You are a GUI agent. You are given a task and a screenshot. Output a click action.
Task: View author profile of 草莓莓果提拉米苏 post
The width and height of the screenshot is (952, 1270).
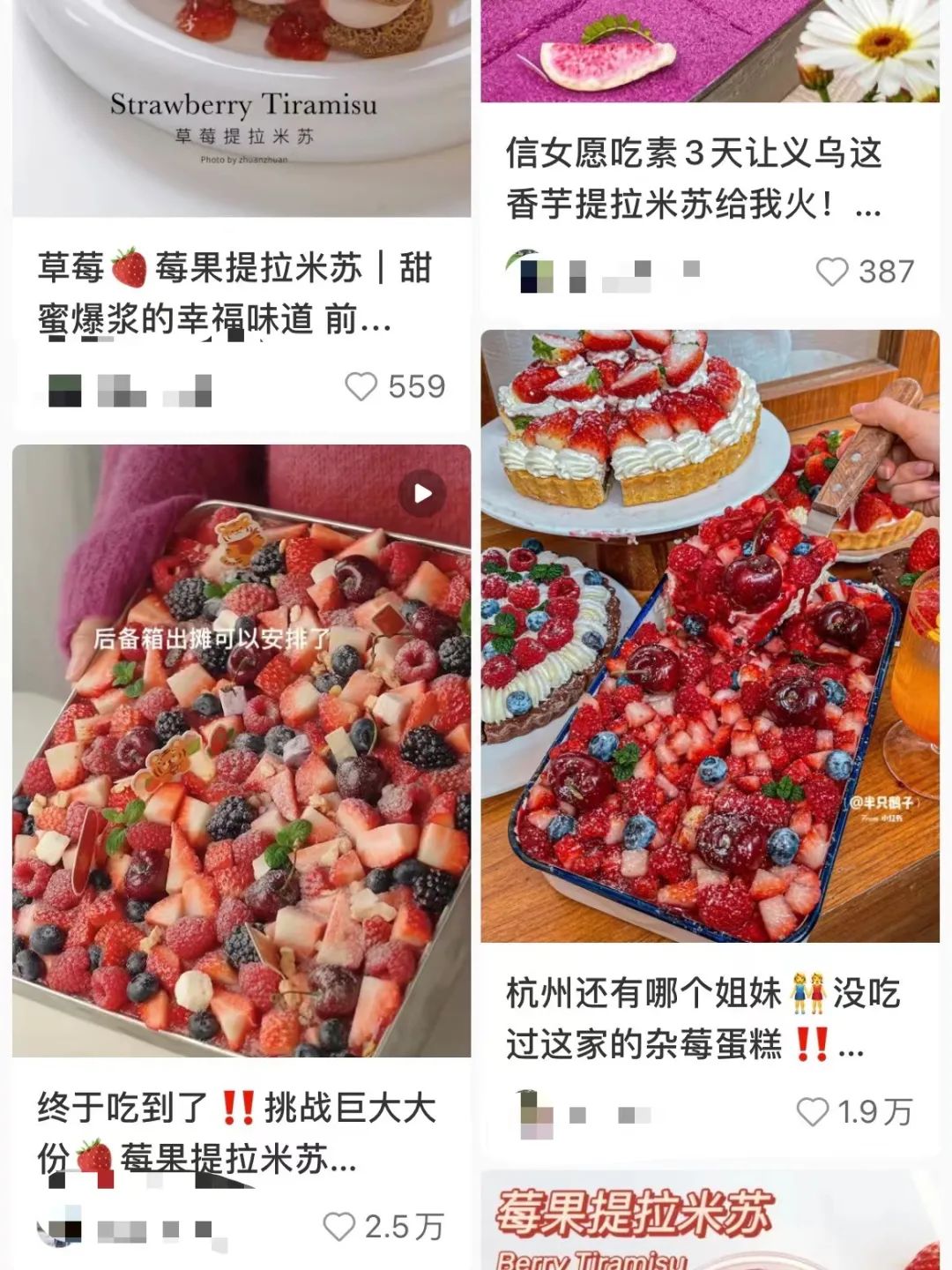[x=65, y=390]
